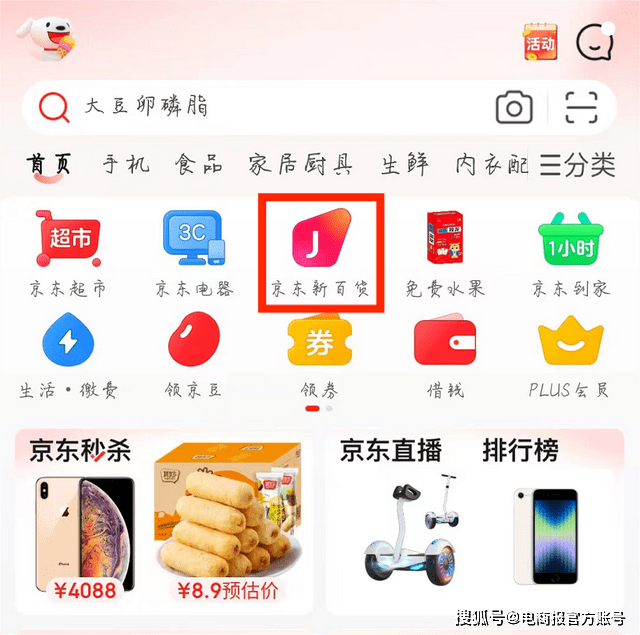Switch to the 手机 tab
The width and height of the screenshot is (640, 635).
coord(126,165)
